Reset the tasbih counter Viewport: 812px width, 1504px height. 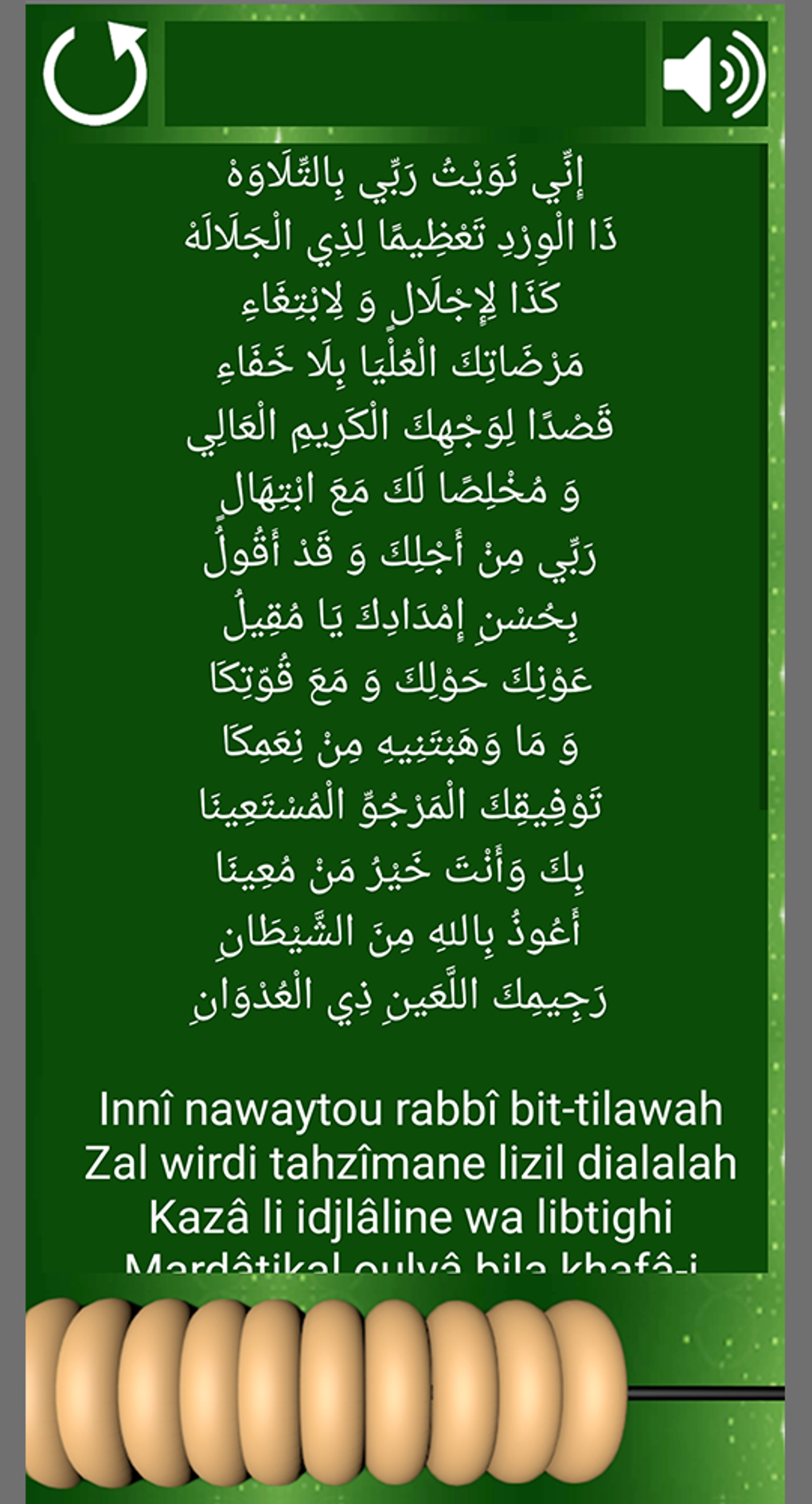coord(94,74)
